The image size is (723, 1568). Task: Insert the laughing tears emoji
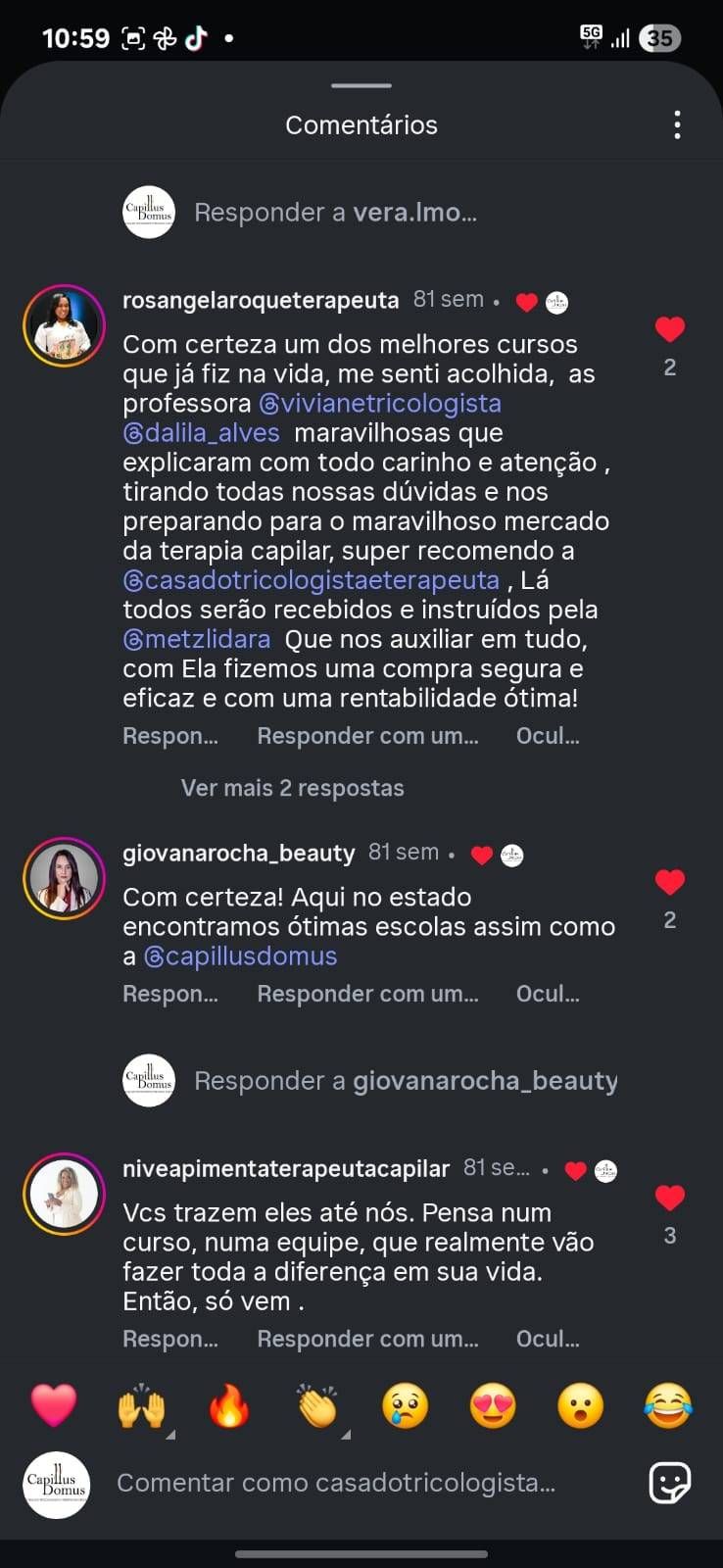(668, 1407)
